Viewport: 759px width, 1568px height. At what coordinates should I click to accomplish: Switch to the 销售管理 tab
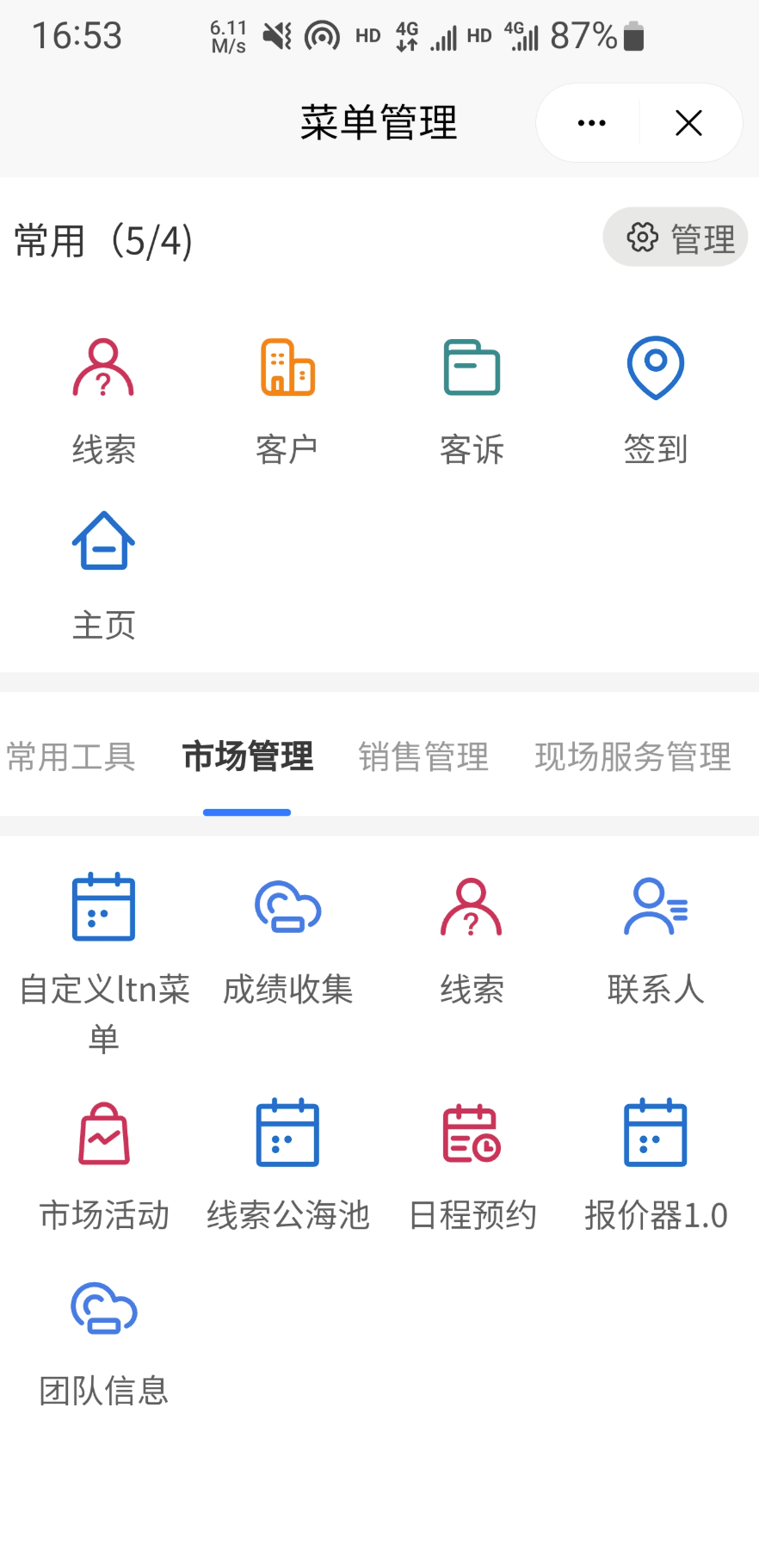(x=423, y=757)
